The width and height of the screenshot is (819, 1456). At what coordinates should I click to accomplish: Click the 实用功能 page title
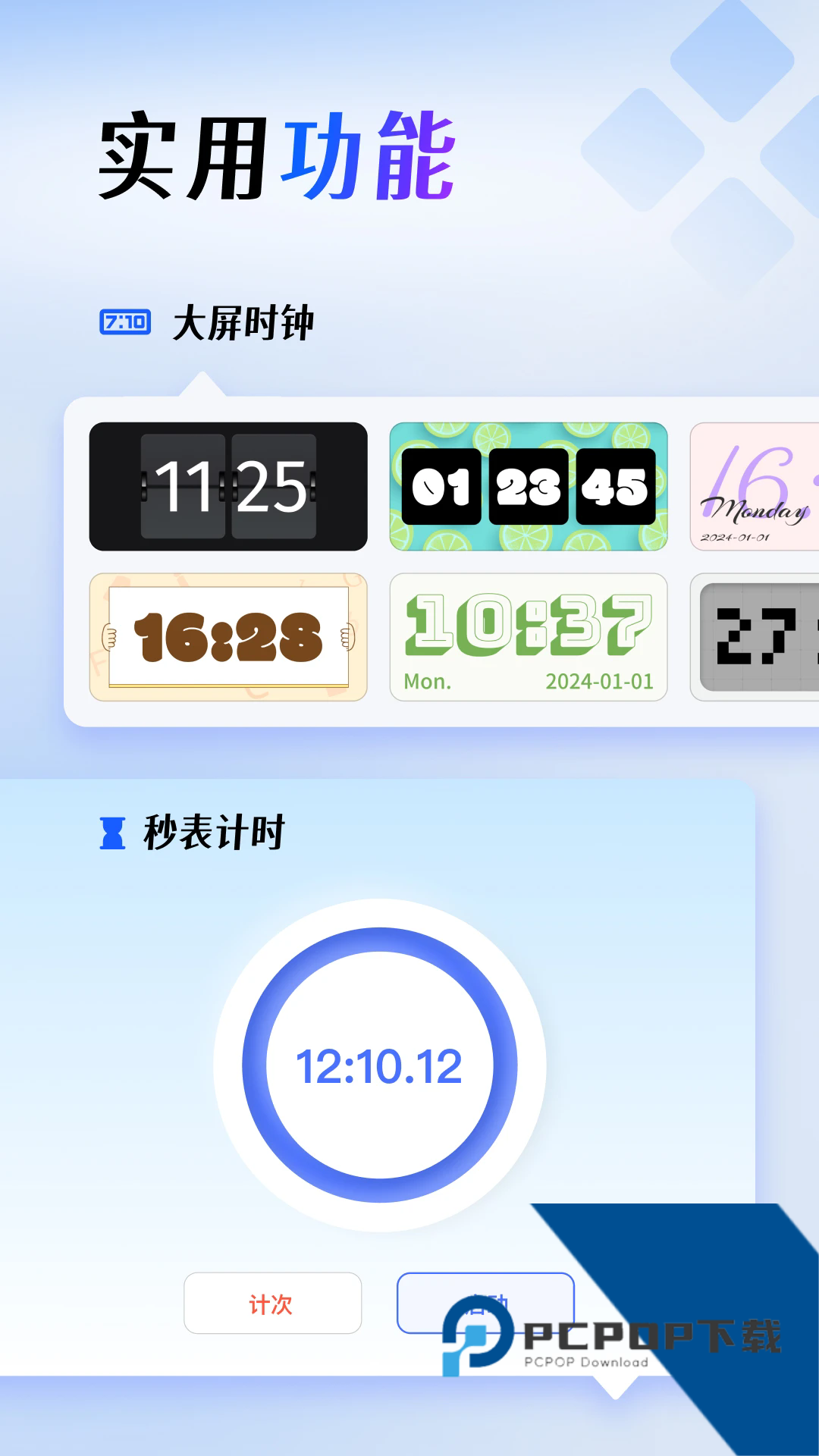click(x=277, y=155)
